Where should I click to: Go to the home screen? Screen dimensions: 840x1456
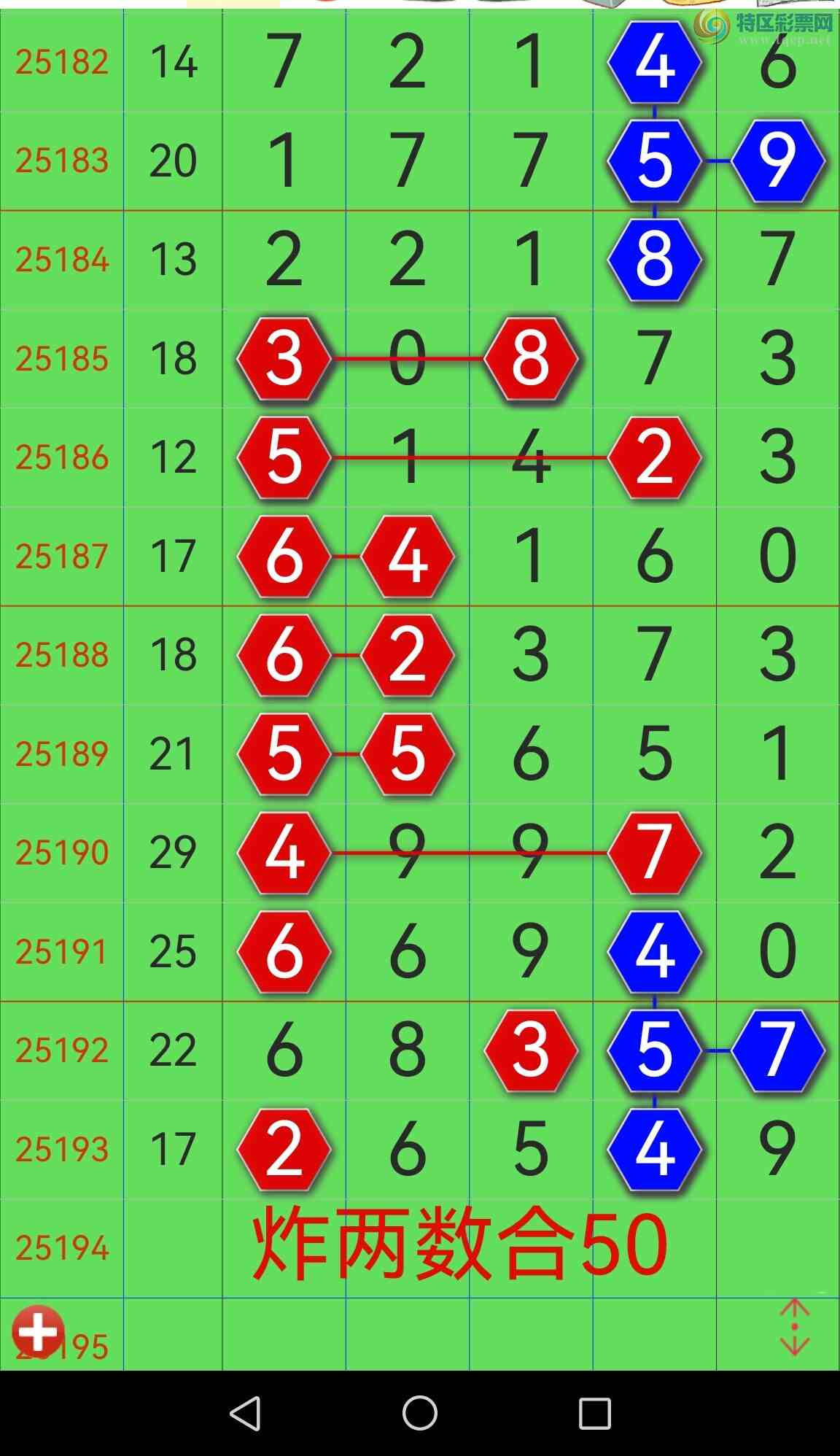(x=420, y=1413)
